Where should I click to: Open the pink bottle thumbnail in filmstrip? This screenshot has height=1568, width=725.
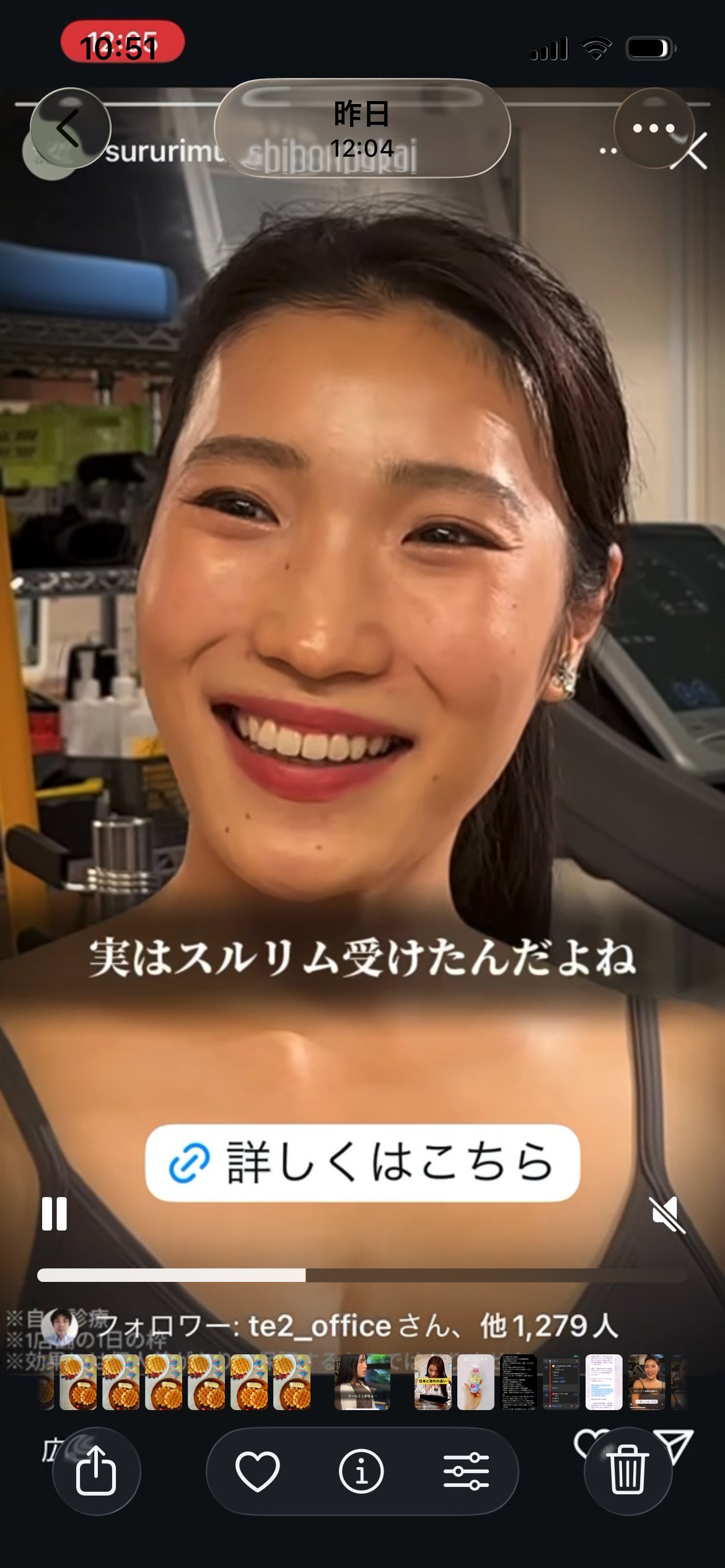475,1382
